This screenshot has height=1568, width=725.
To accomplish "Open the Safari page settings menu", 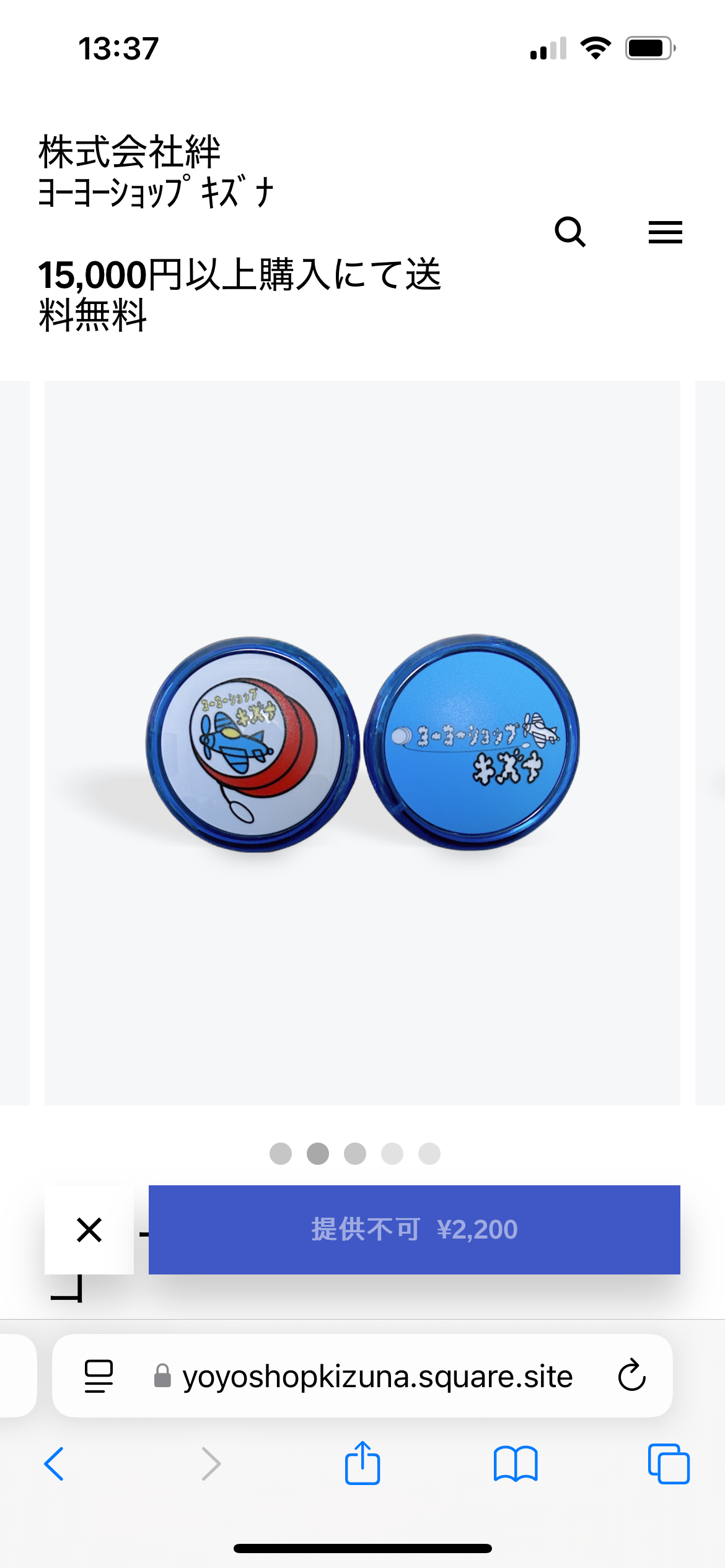I will coord(99,1376).
